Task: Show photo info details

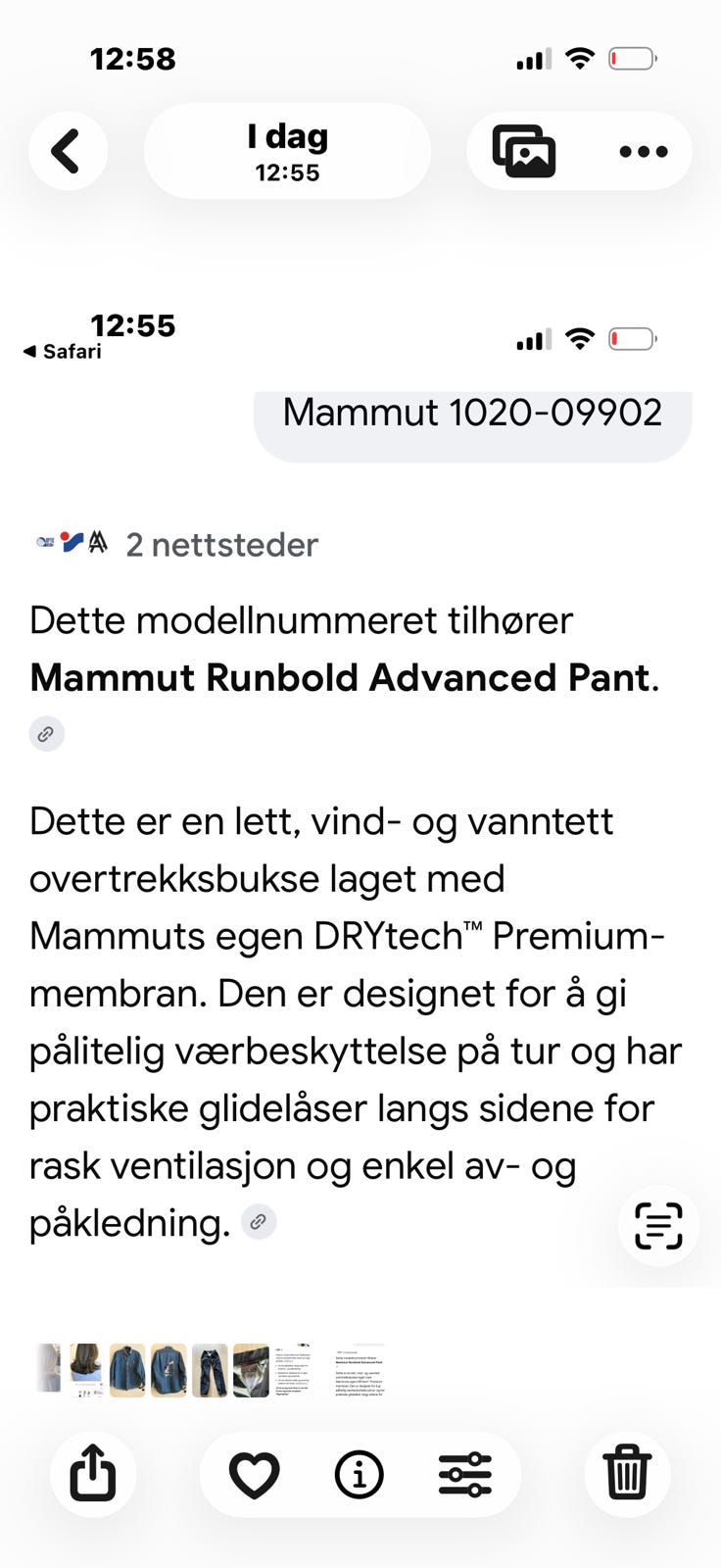Action: tap(360, 1474)
